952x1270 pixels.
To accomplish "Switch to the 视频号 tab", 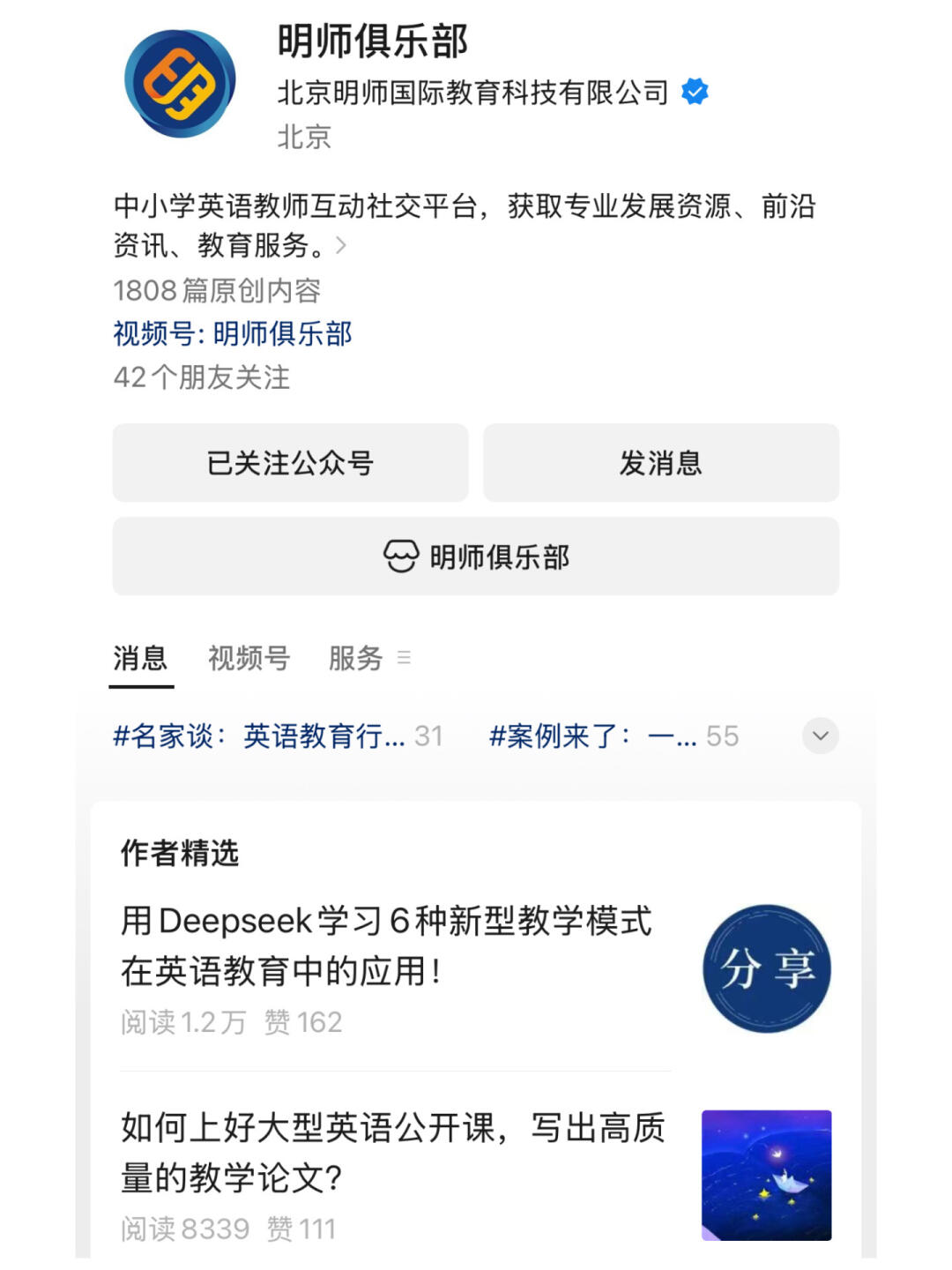I will click(249, 658).
